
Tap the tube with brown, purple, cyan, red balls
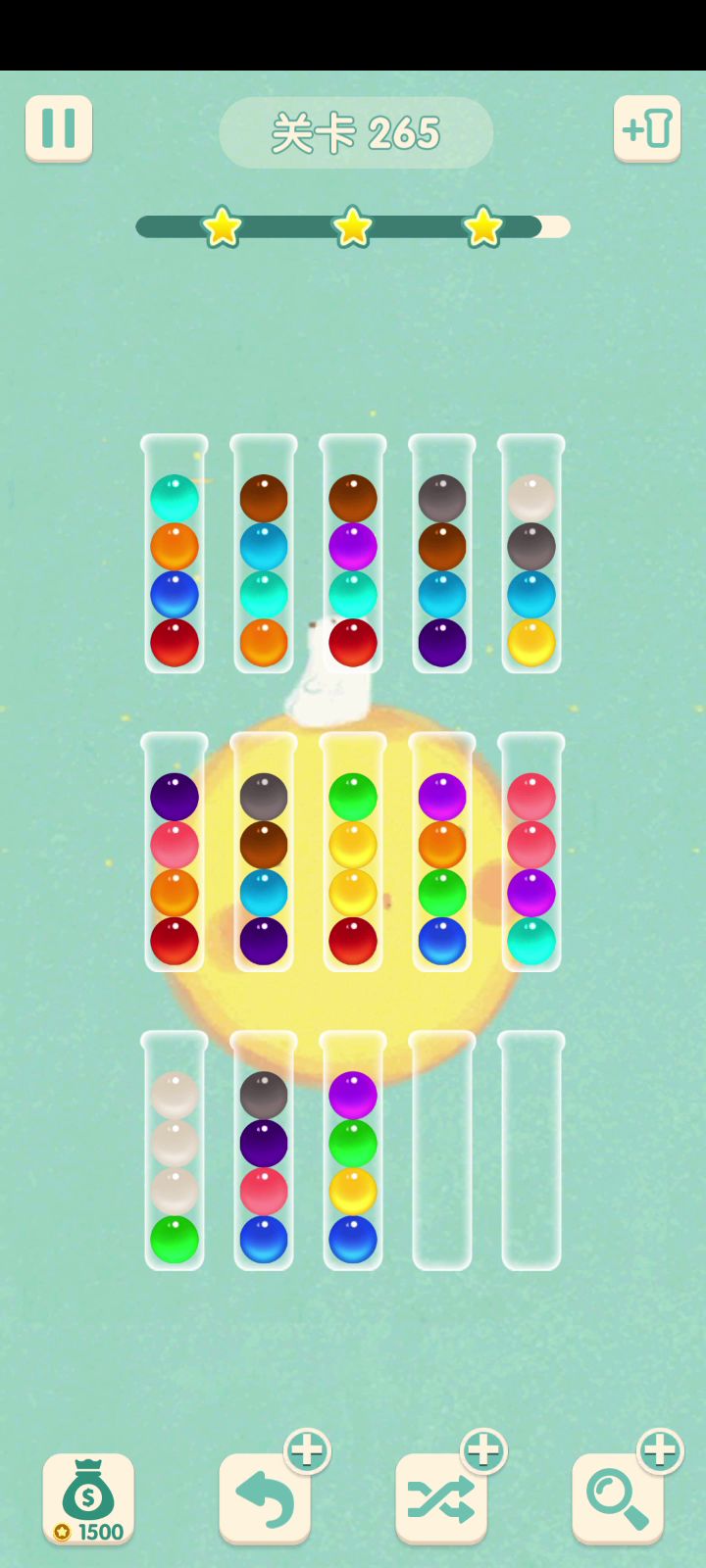pyautogui.click(x=353, y=554)
